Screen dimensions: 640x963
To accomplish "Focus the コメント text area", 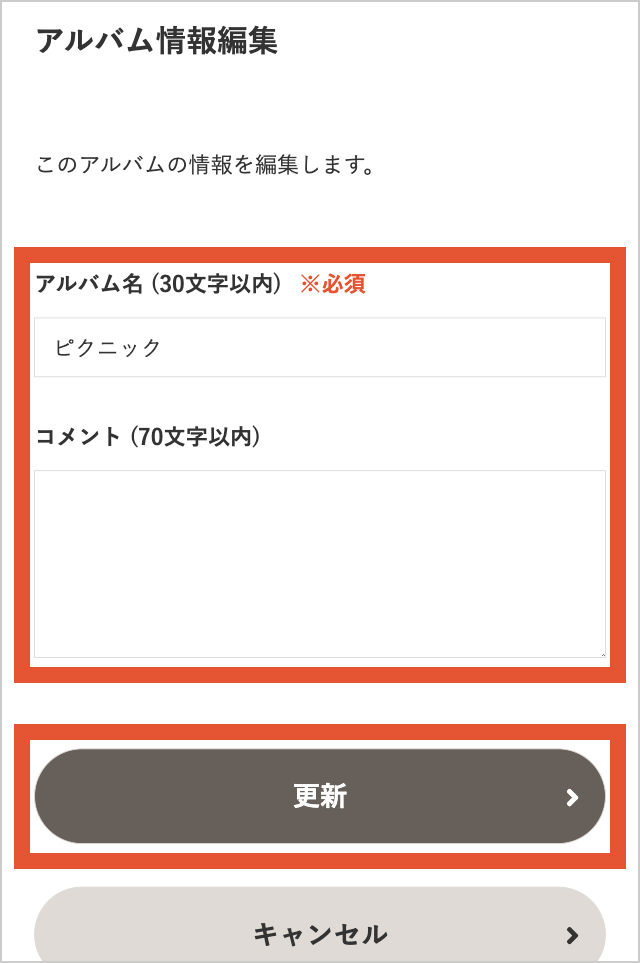I will (320, 563).
